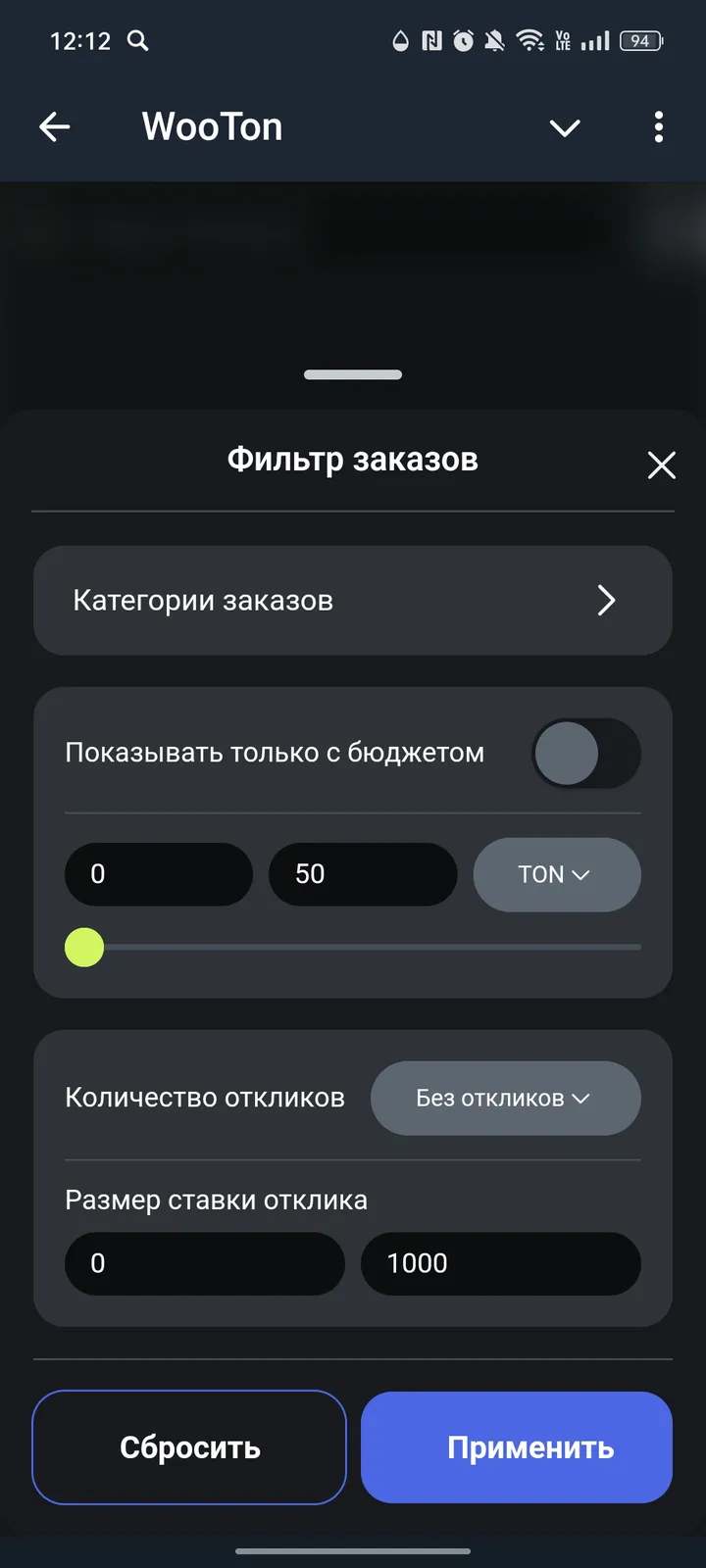
Task: Tap the Wi-Fi icon in the status bar
Action: point(530,40)
